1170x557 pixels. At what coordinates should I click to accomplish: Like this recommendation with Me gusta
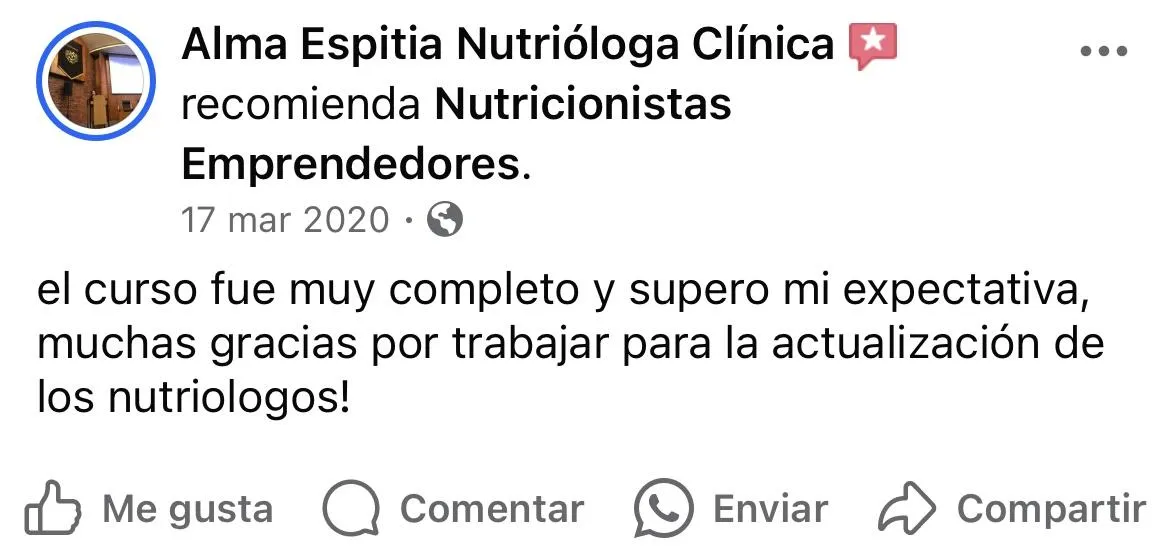(148, 510)
